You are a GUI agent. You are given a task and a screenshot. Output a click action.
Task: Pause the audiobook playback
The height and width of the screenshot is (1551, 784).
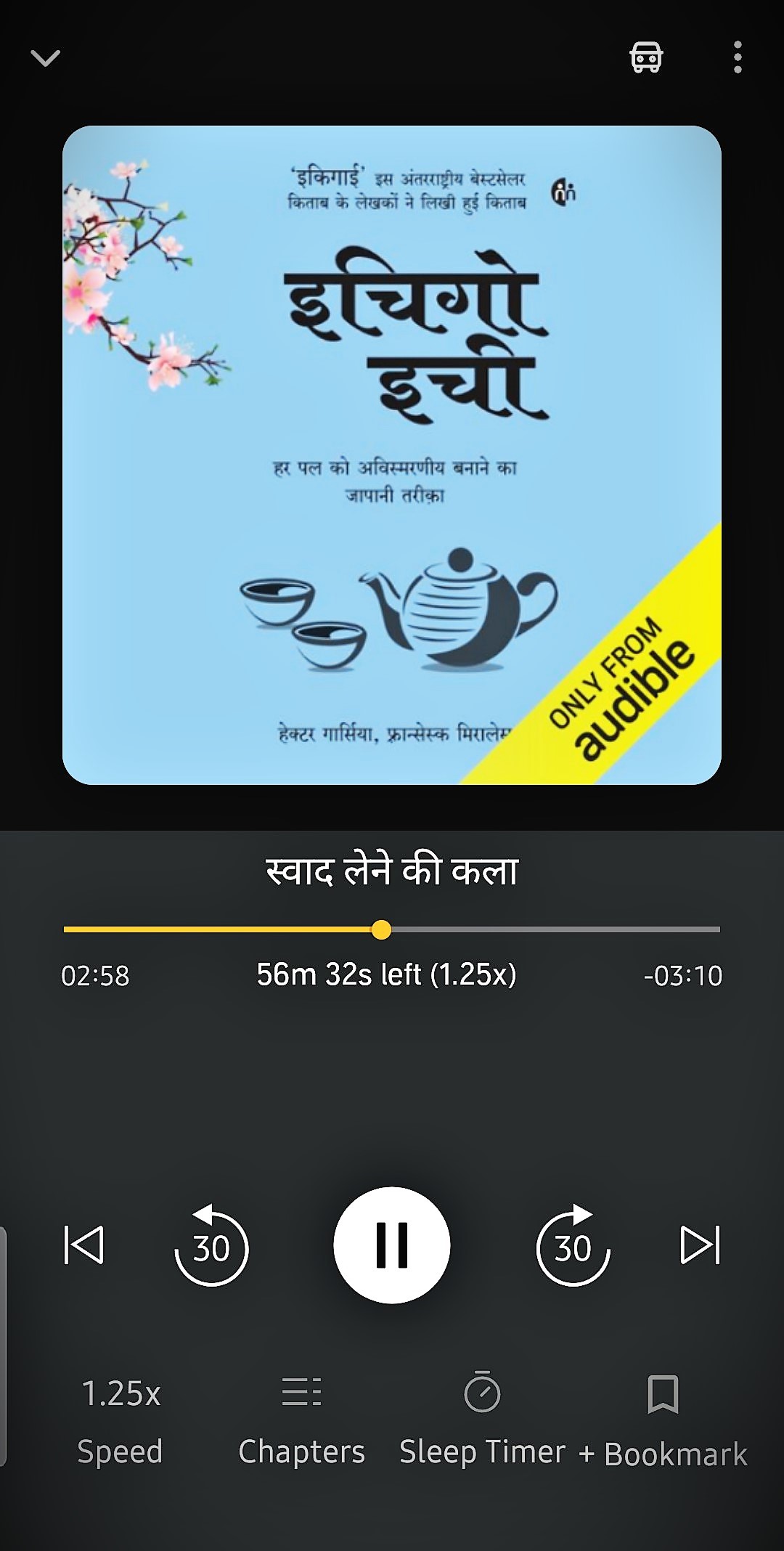[392, 1245]
